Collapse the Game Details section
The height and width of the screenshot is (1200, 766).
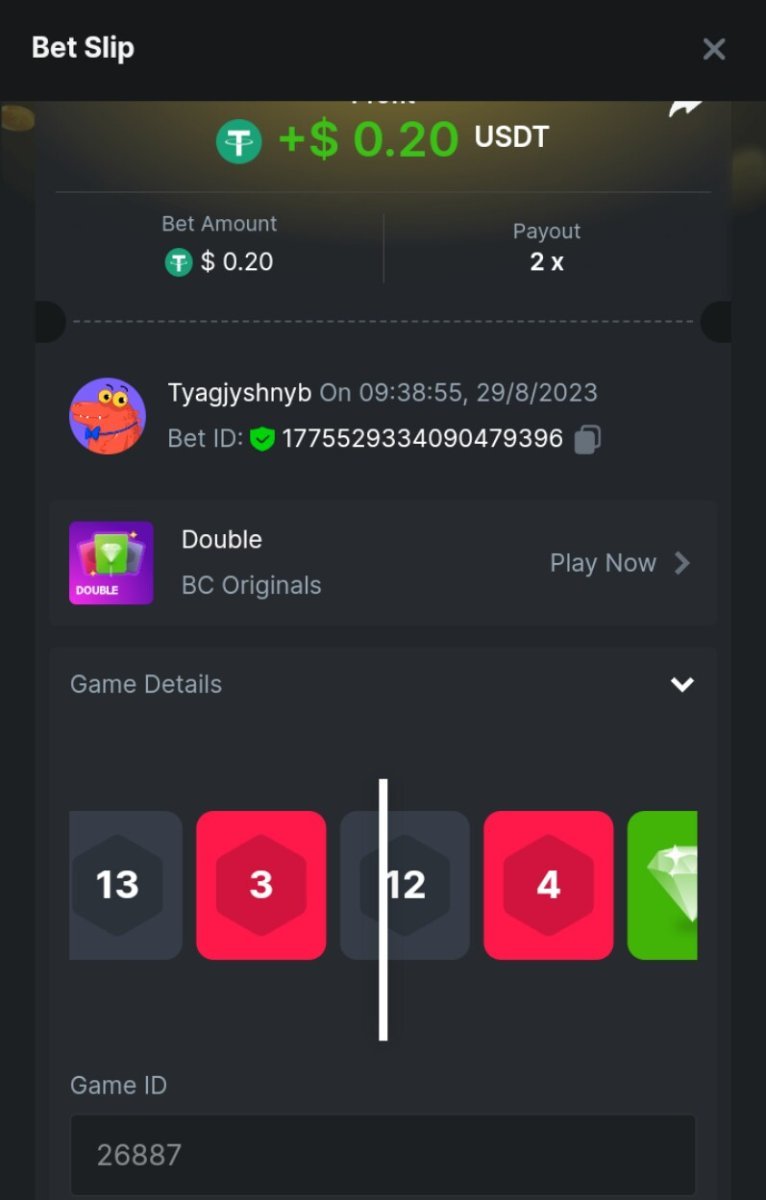pos(682,685)
